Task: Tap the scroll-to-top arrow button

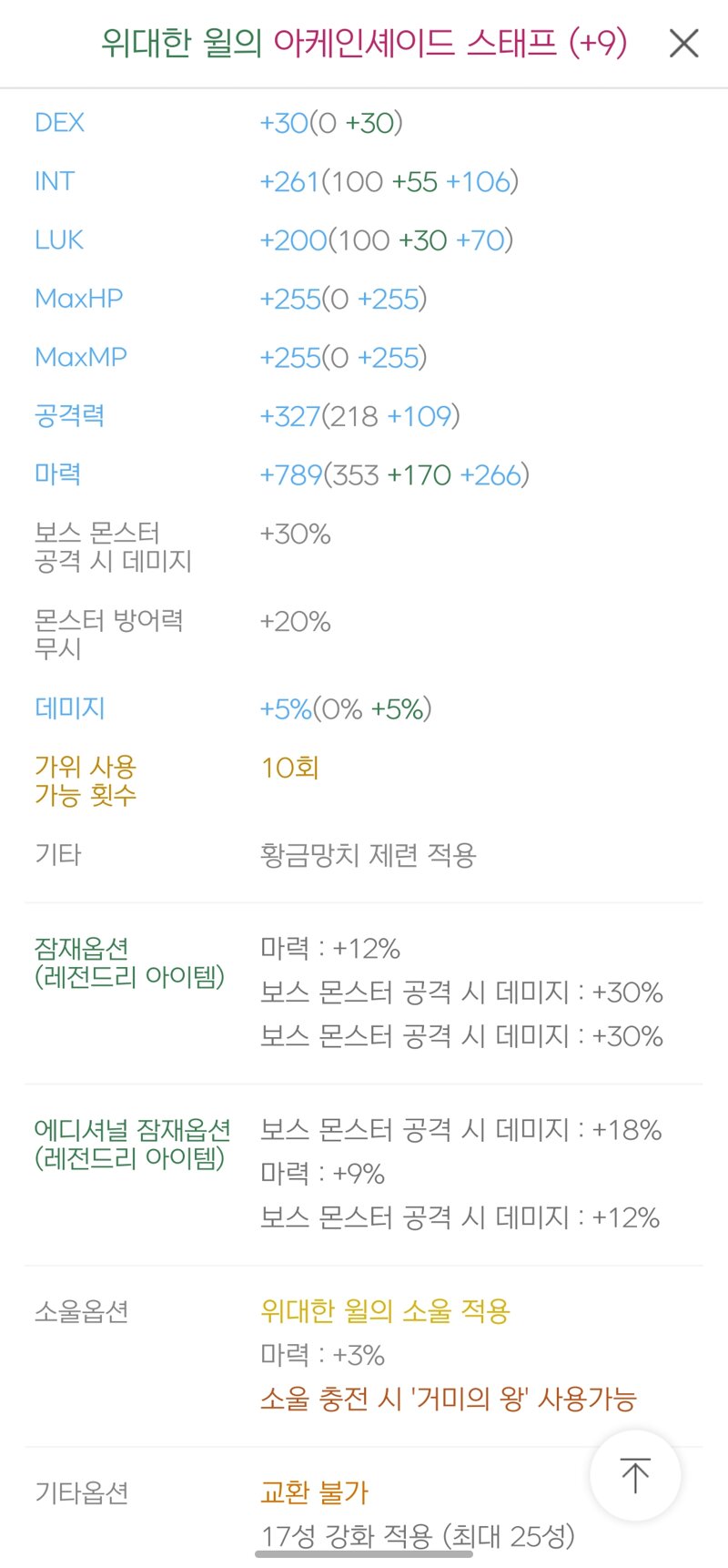Action: point(635,1475)
